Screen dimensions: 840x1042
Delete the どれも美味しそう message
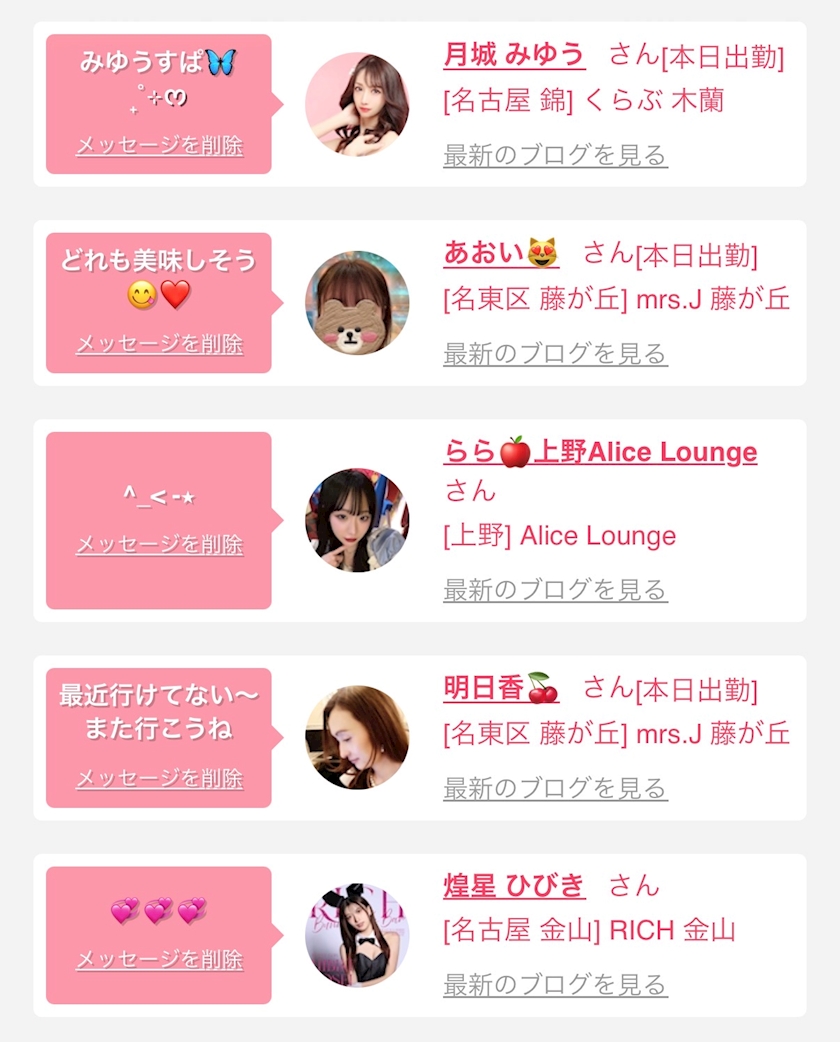(159, 344)
